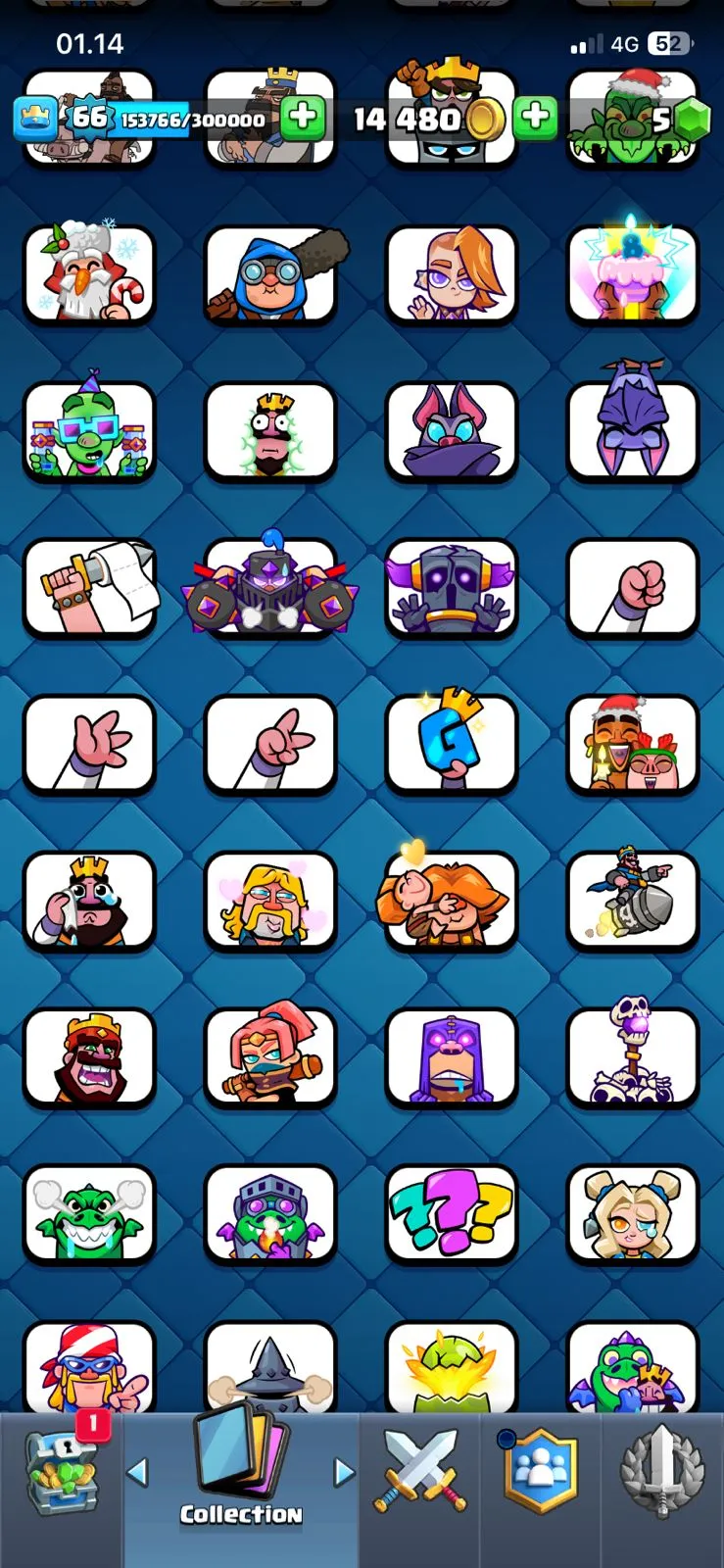This screenshot has width=724, height=1568.
Task: Select the steaming green dragon emote
Action: tap(89, 1215)
